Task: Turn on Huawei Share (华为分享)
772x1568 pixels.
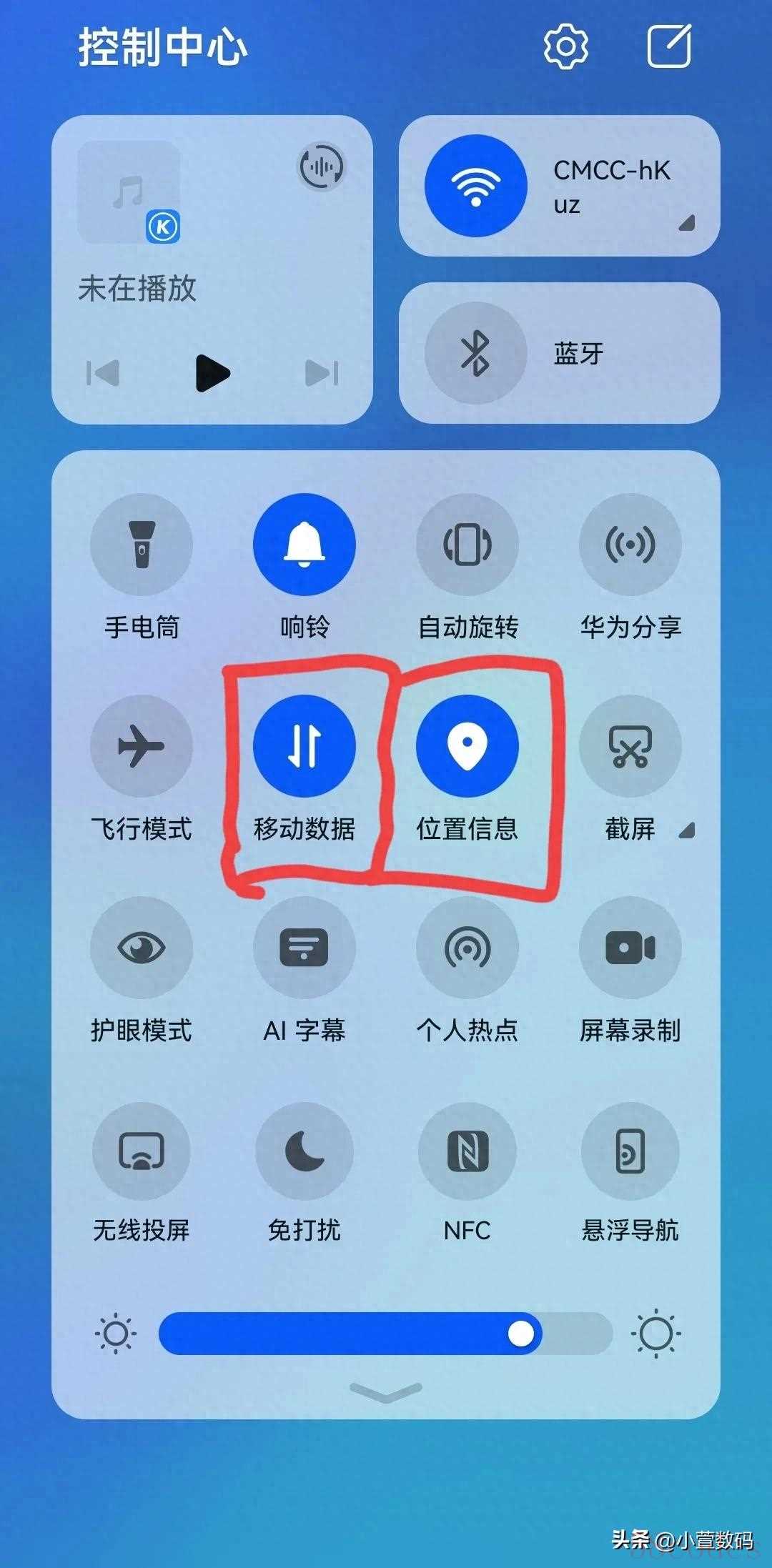Action: click(630, 545)
